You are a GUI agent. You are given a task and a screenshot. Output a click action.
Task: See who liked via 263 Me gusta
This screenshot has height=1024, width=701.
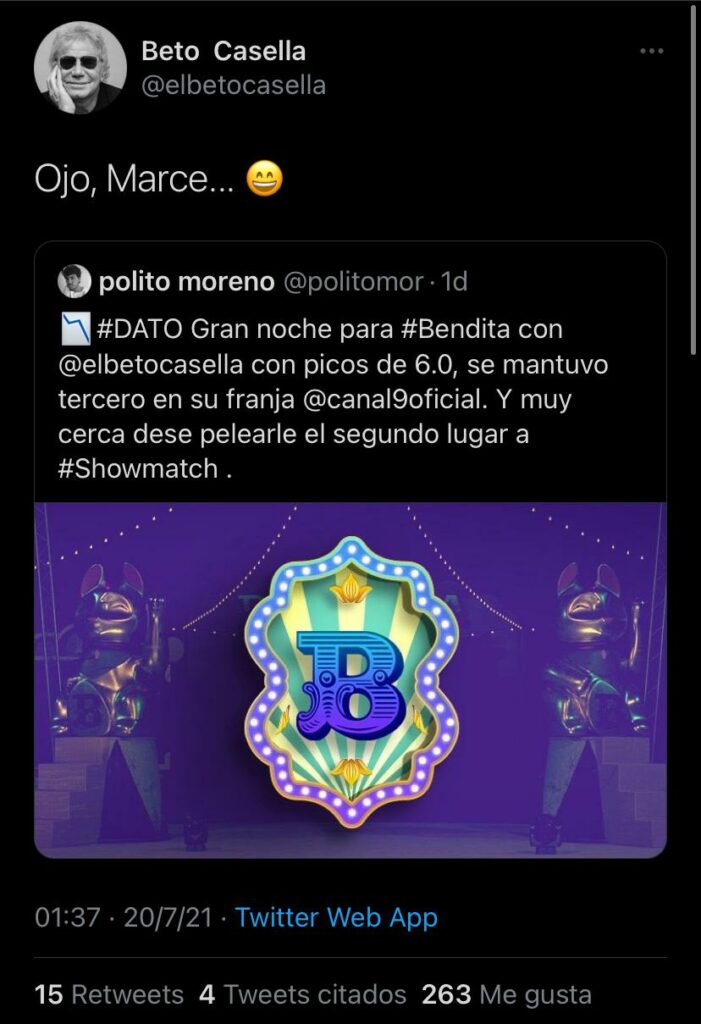click(506, 995)
